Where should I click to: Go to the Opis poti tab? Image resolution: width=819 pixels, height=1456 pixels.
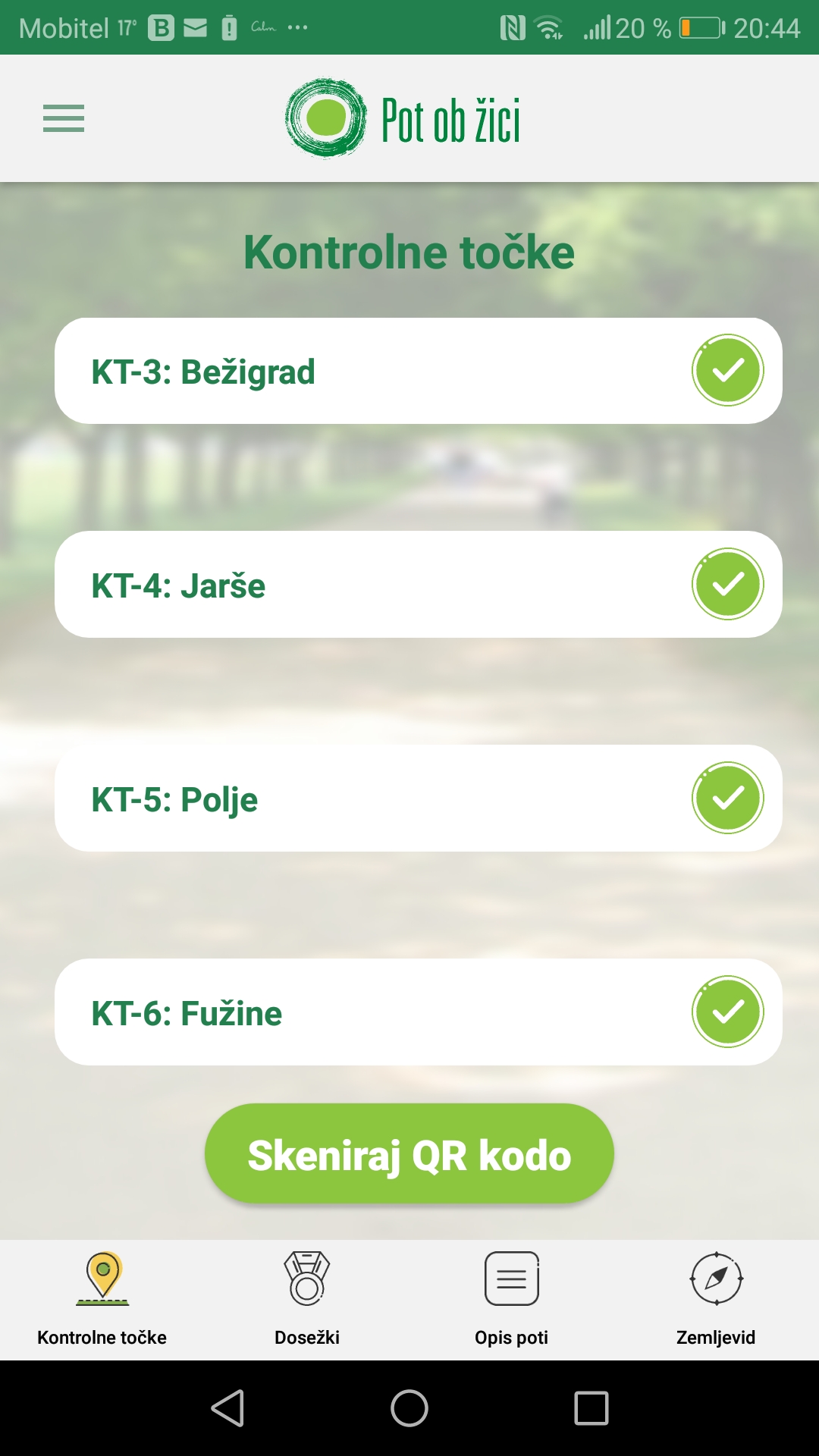point(512,1300)
